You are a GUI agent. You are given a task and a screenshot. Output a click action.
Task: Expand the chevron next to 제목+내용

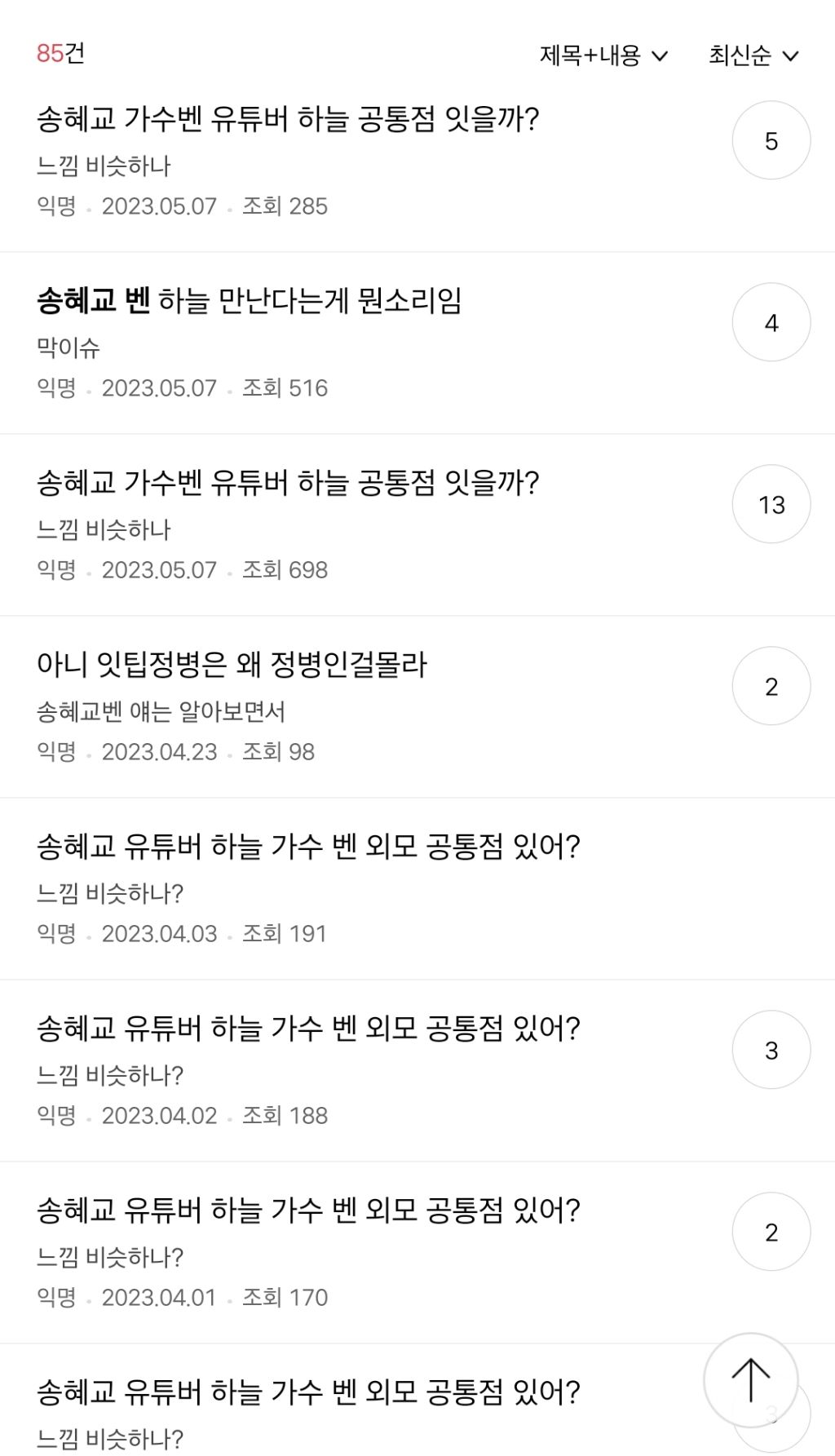coord(659,55)
